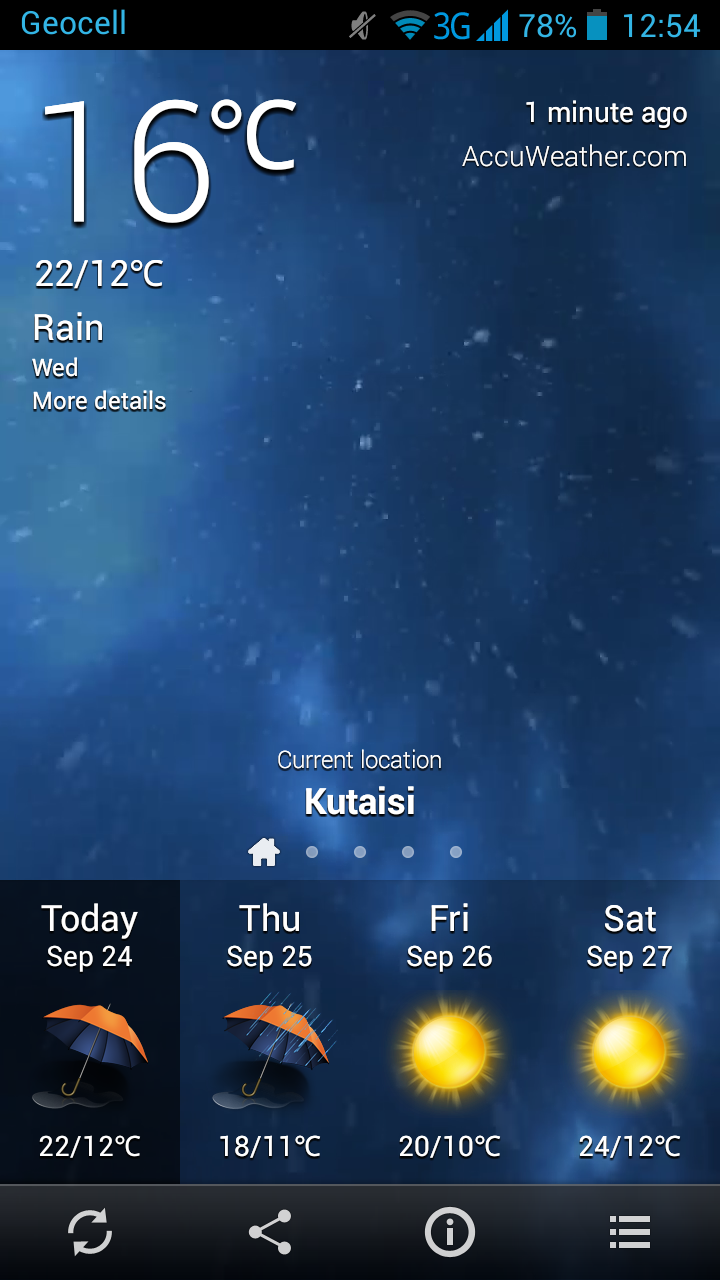Refresh the weather data

click(90, 1232)
